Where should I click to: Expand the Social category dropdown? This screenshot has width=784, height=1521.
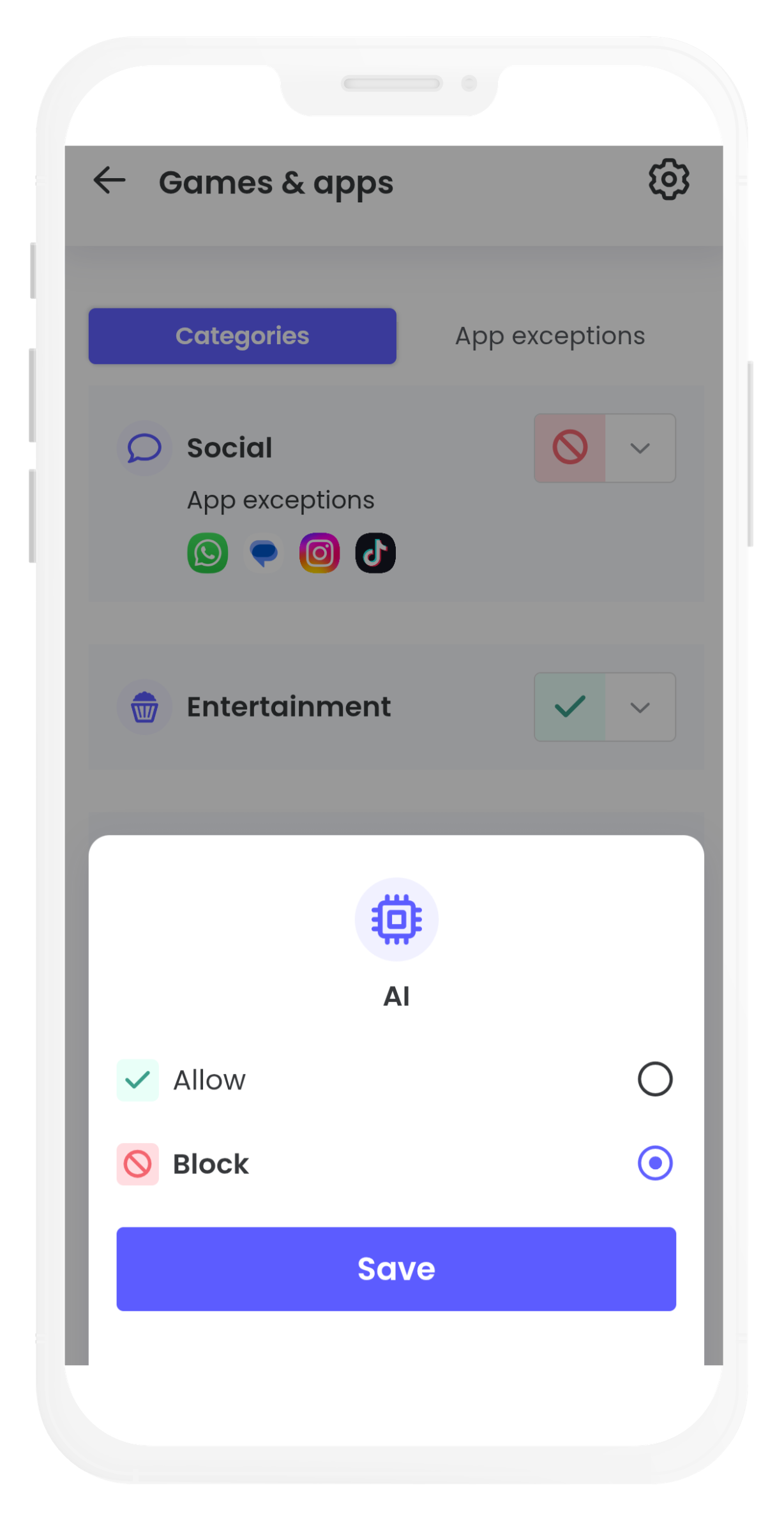coord(640,448)
